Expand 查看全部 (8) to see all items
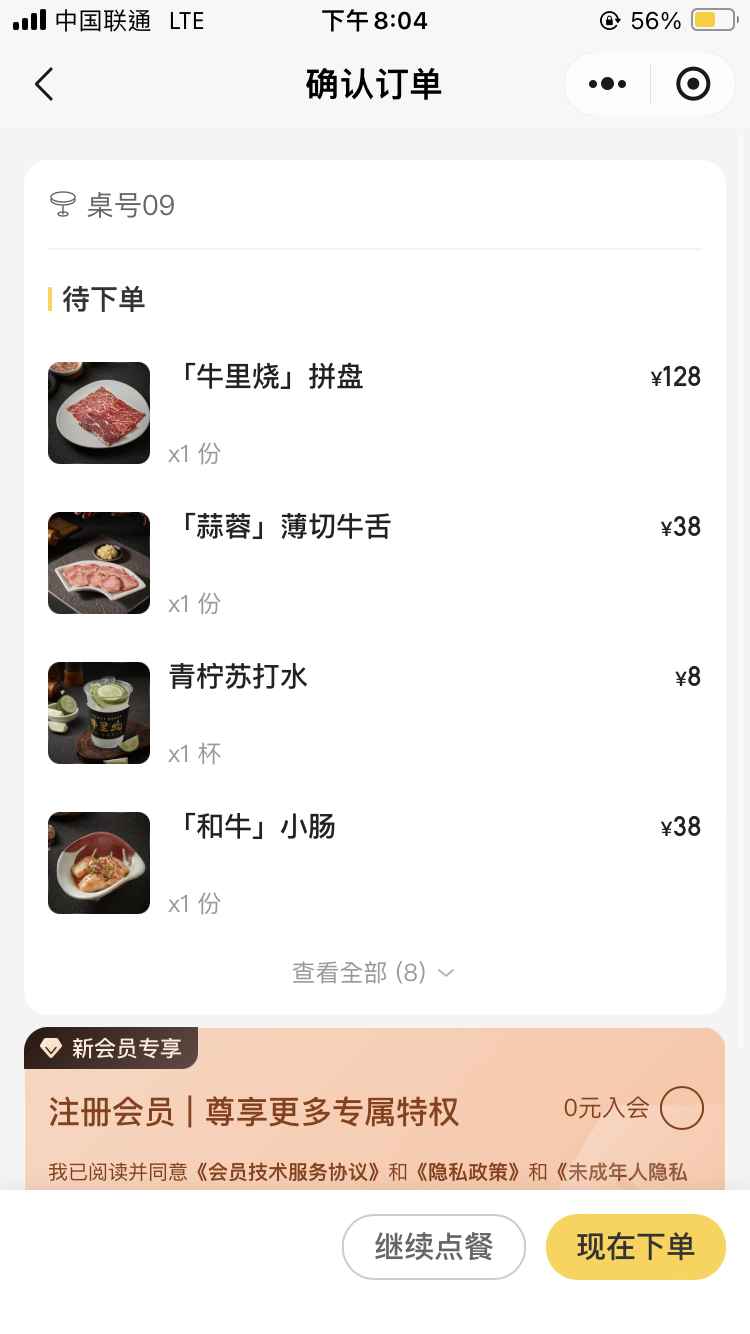 (x=373, y=972)
